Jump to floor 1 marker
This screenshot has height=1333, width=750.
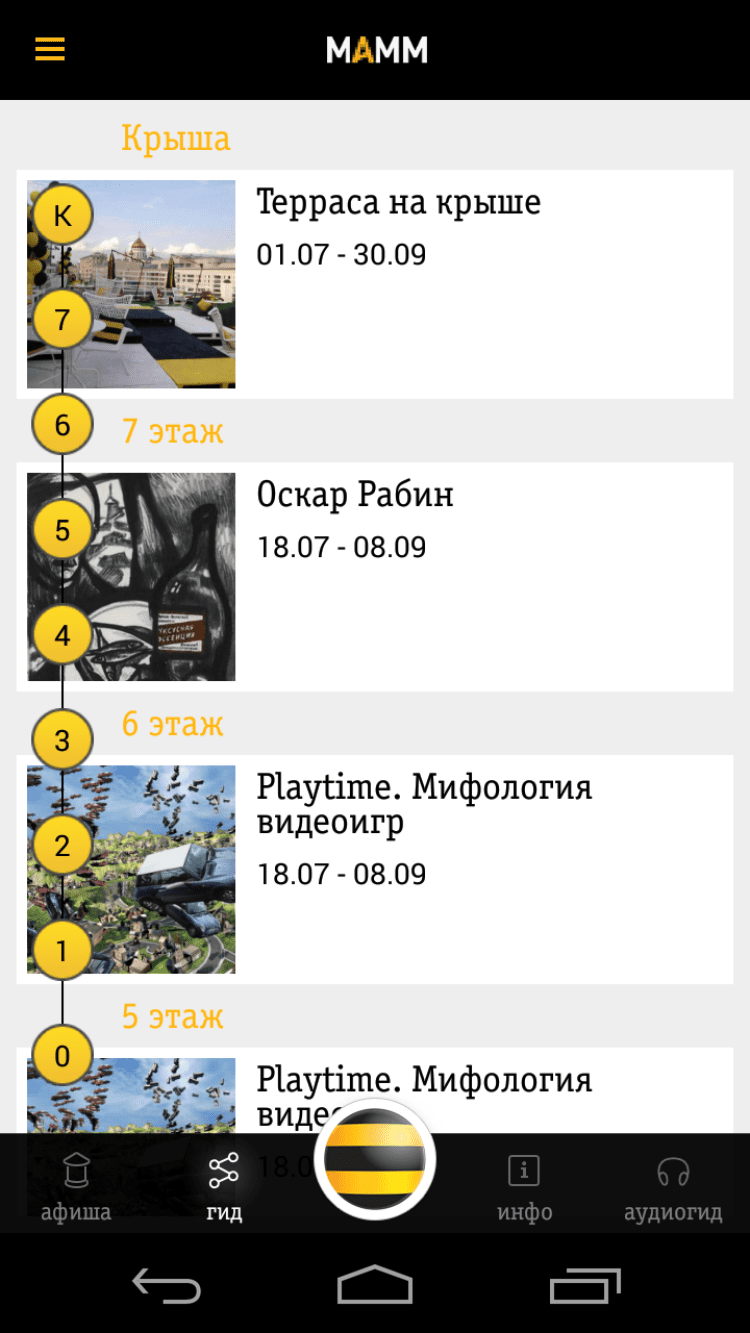[x=62, y=950]
